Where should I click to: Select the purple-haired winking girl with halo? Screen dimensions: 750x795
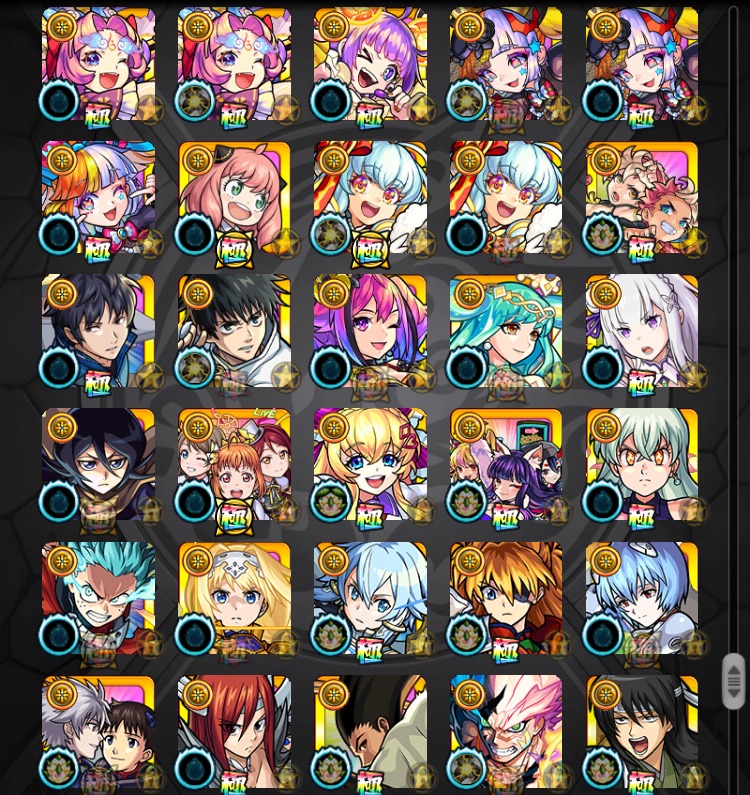click(370, 65)
